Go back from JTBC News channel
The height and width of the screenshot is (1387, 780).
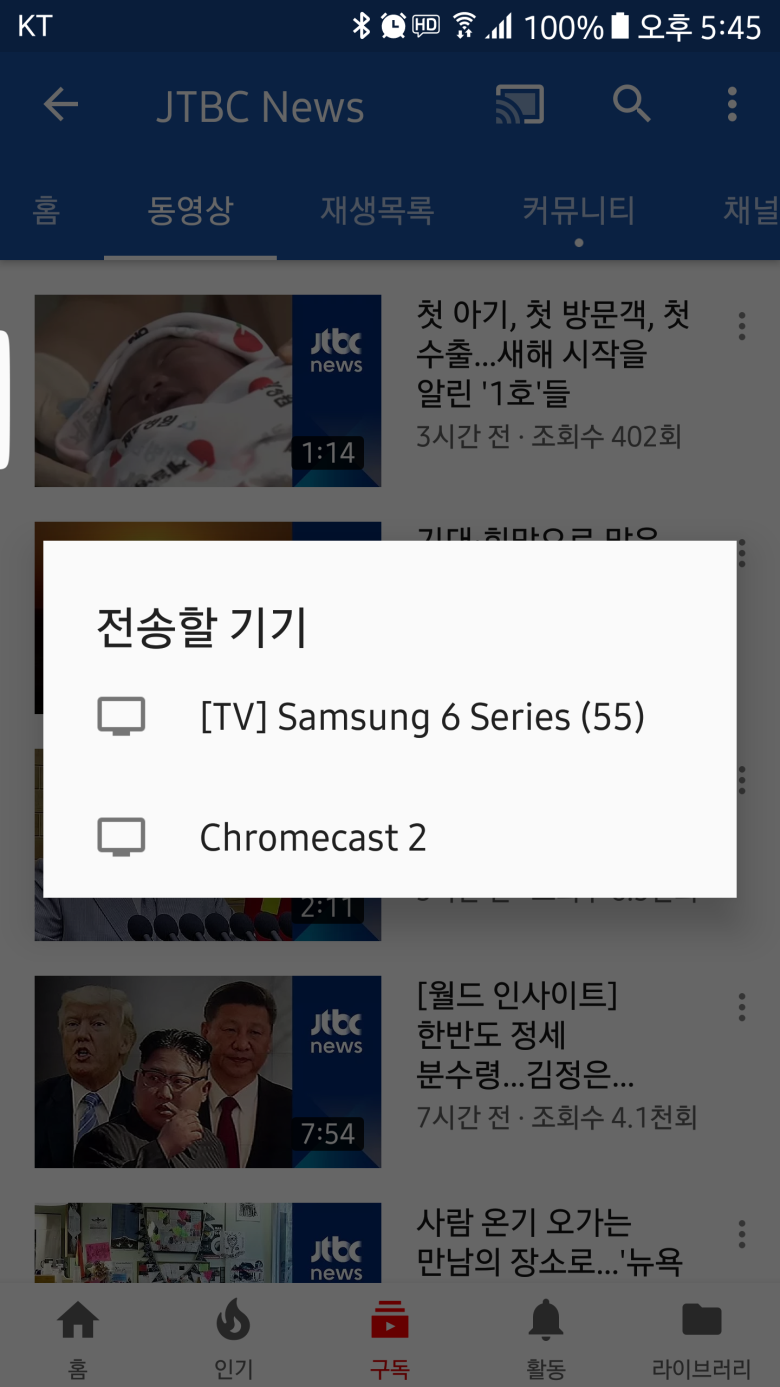click(60, 104)
